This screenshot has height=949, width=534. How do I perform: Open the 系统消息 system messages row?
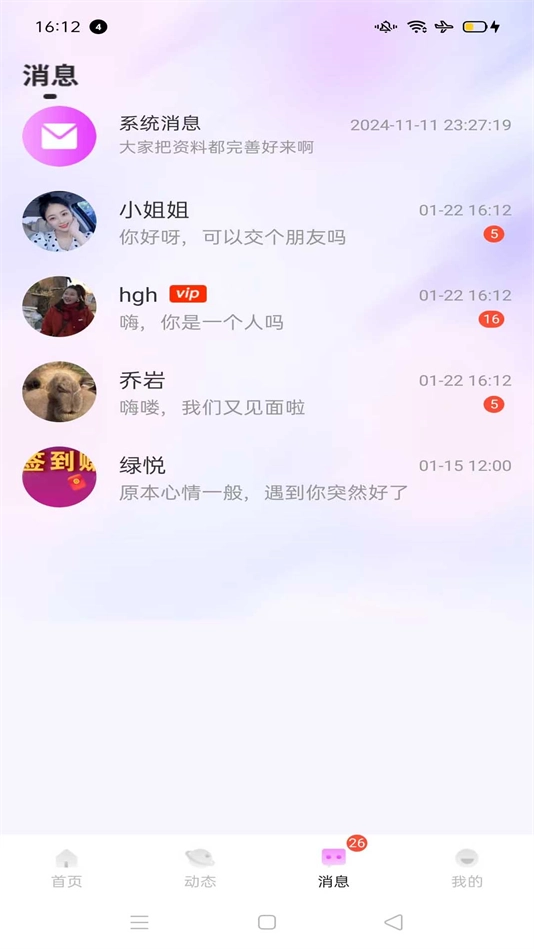[x=267, y=136]
